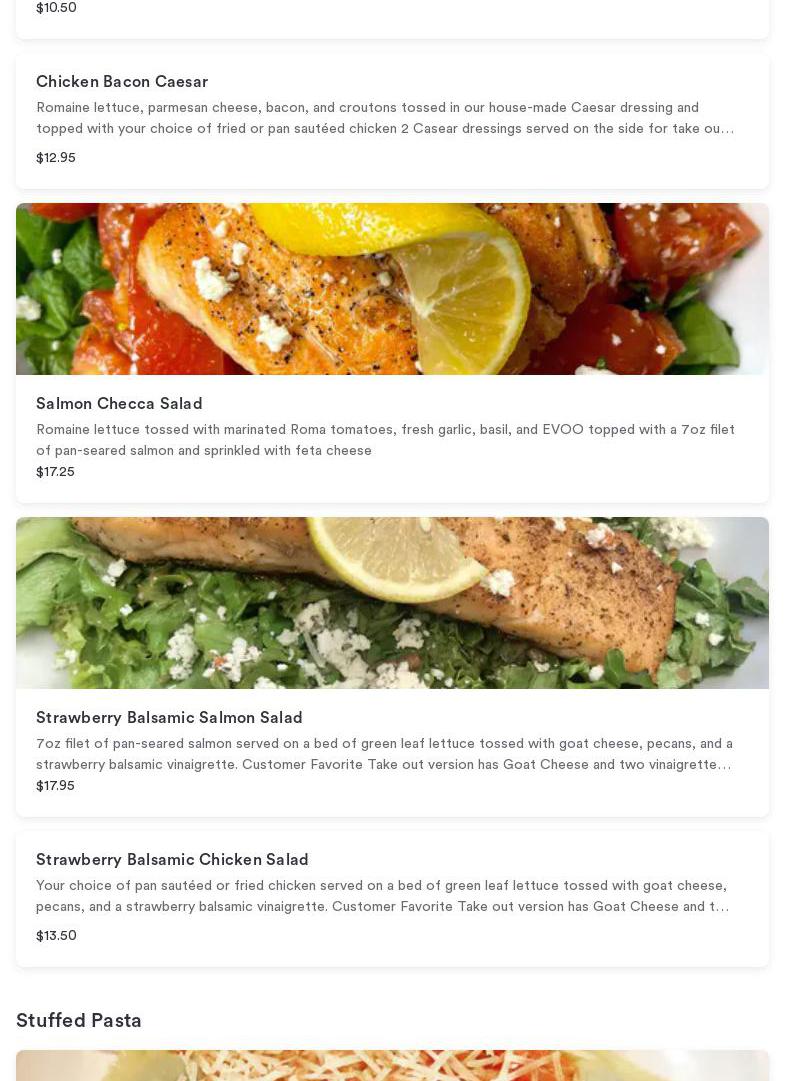
Task: Open the Chicken Bacon Caesar item
Action: tap(392, 120)
